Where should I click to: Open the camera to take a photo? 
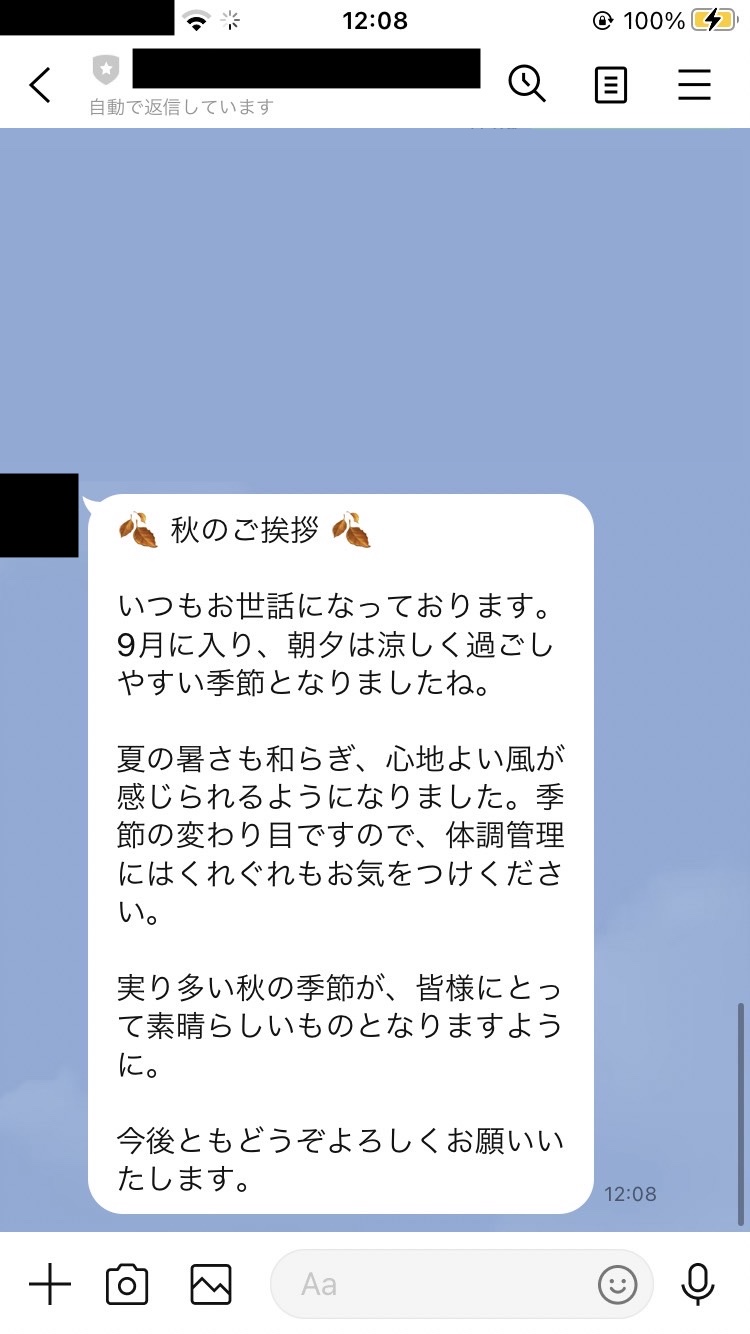pos(127,1284)
